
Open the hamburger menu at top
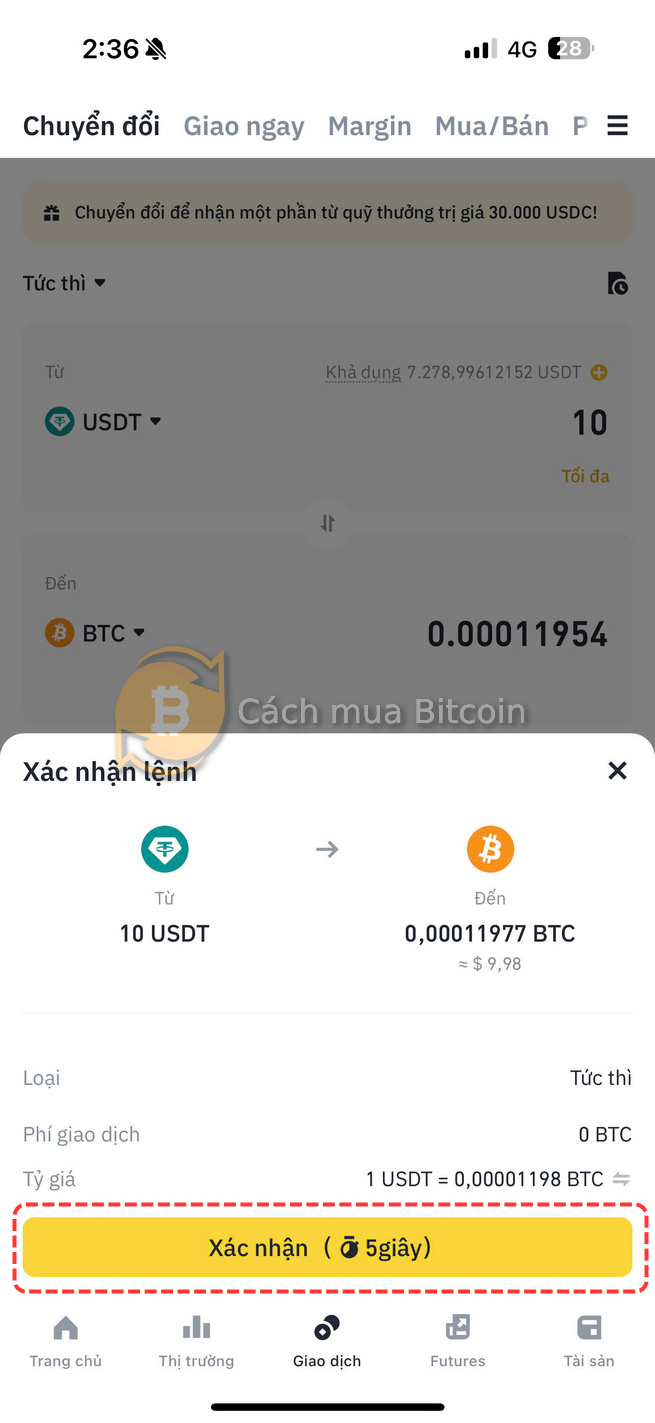[x=618, y=125]
